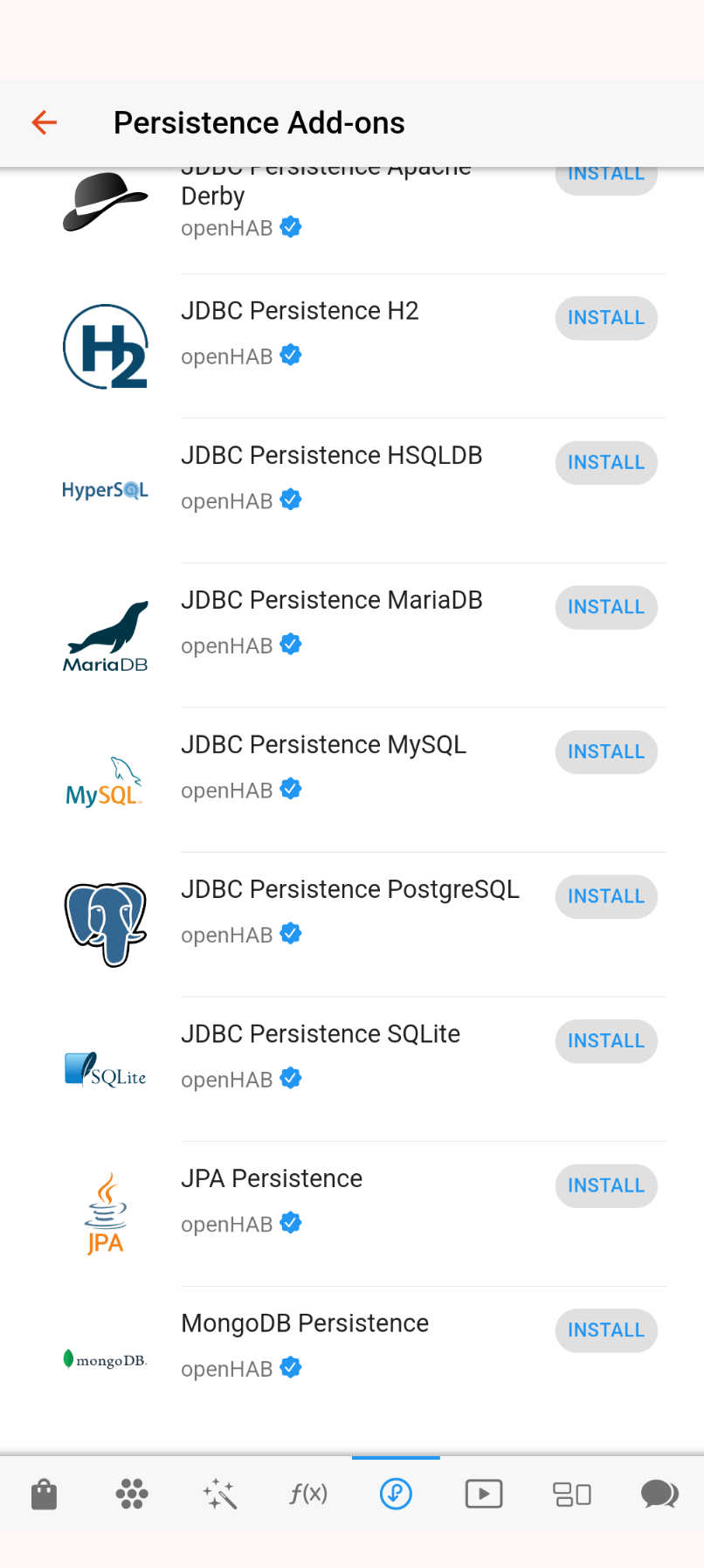This screenshot has width=704, height=1568.
Task: Switch to the layout panels tab
Action: 572,1494
